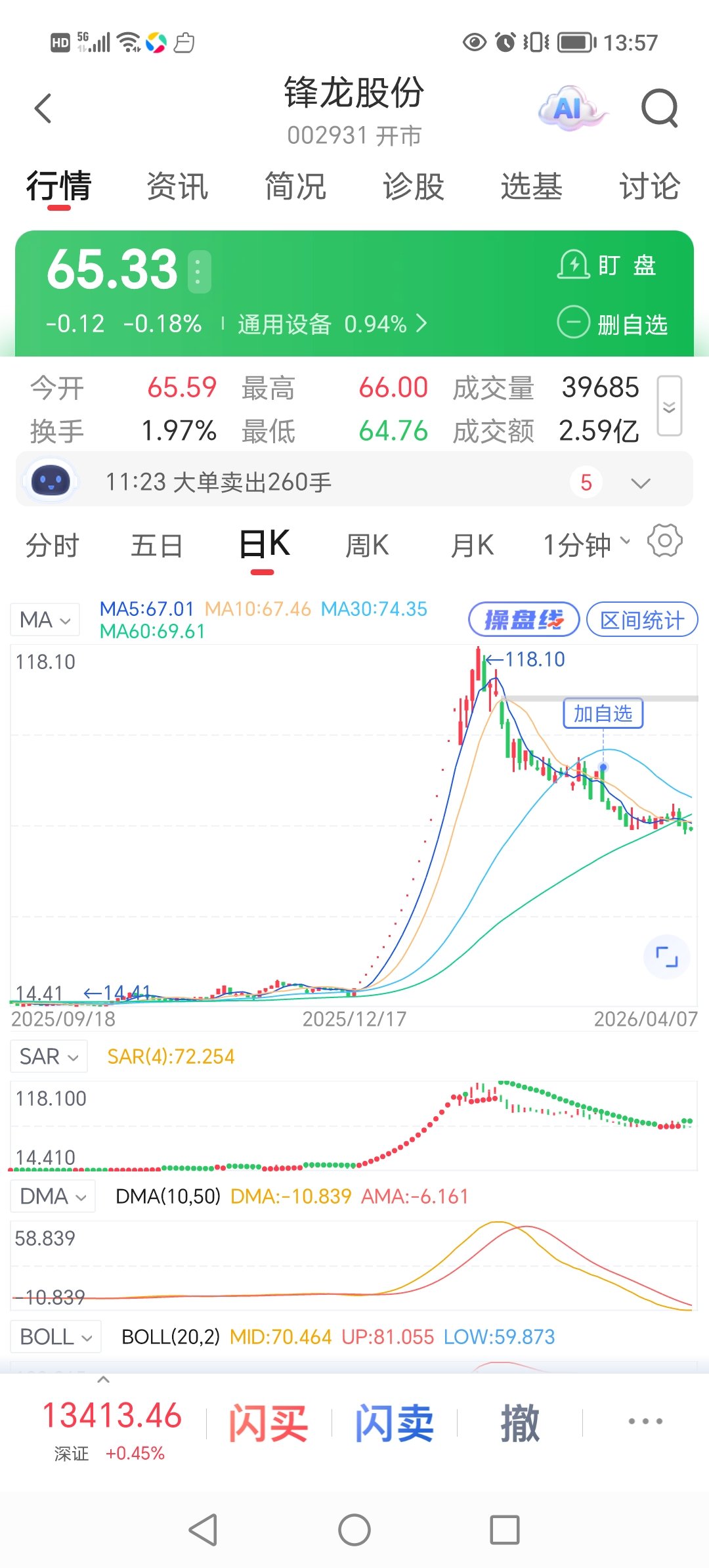Tap 盯盘 alert button
Image resolution: width=709 pixels, height=1568 pixels.
607,265
